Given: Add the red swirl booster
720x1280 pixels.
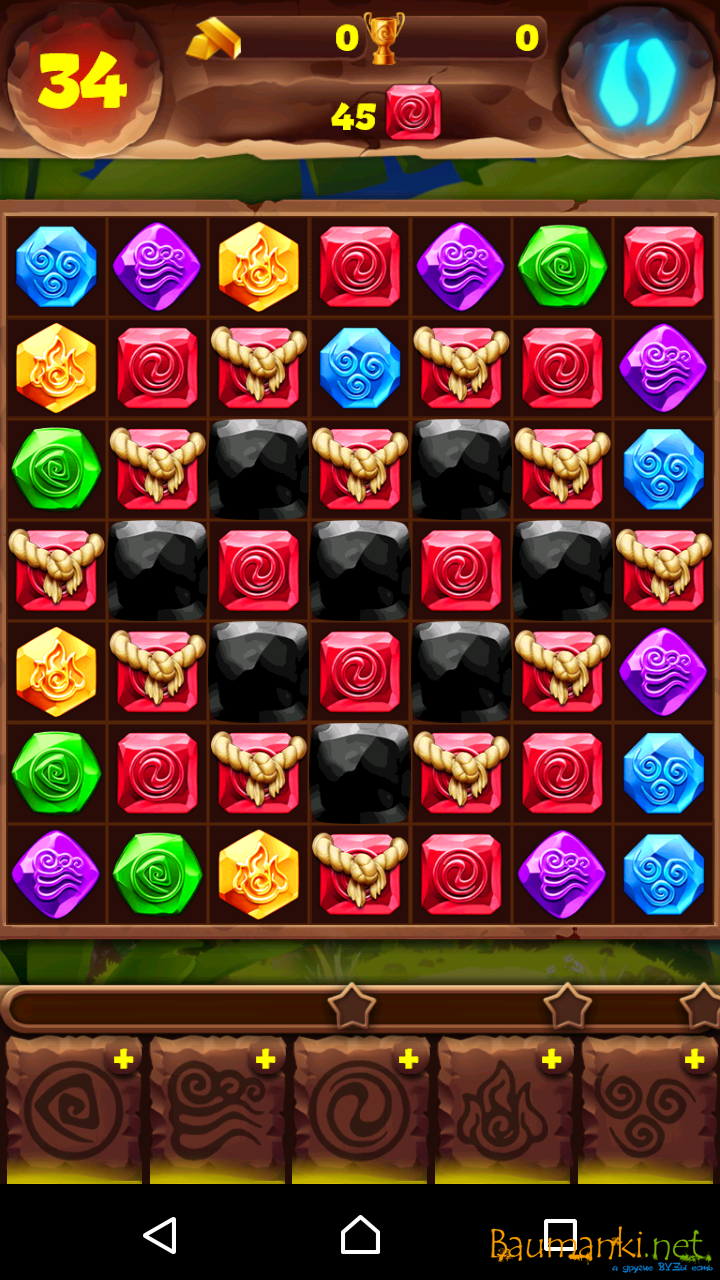Looking at the screenshot, I should pos(408,1060).
